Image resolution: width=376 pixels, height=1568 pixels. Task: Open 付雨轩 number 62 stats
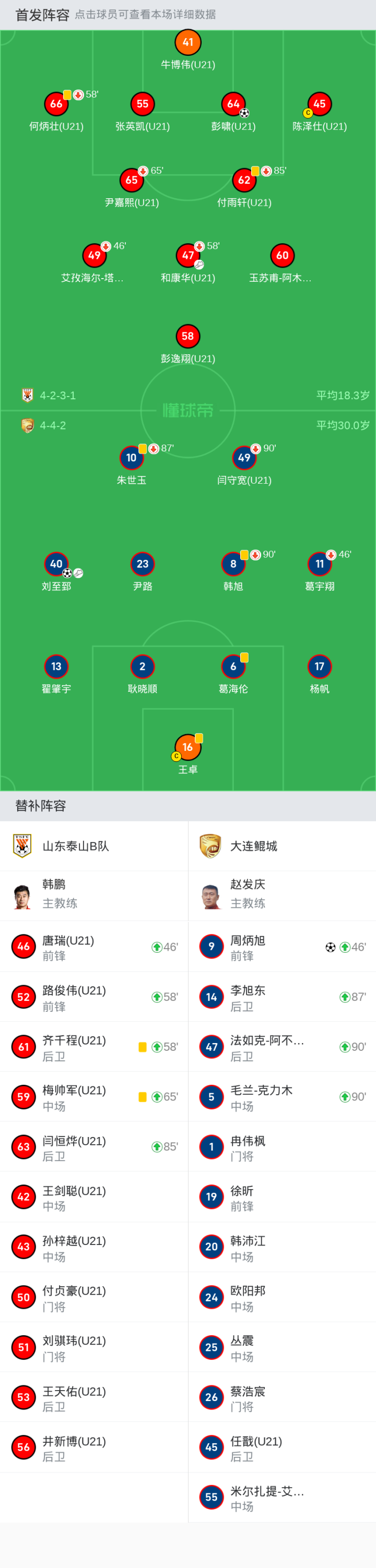pos(244,180)
